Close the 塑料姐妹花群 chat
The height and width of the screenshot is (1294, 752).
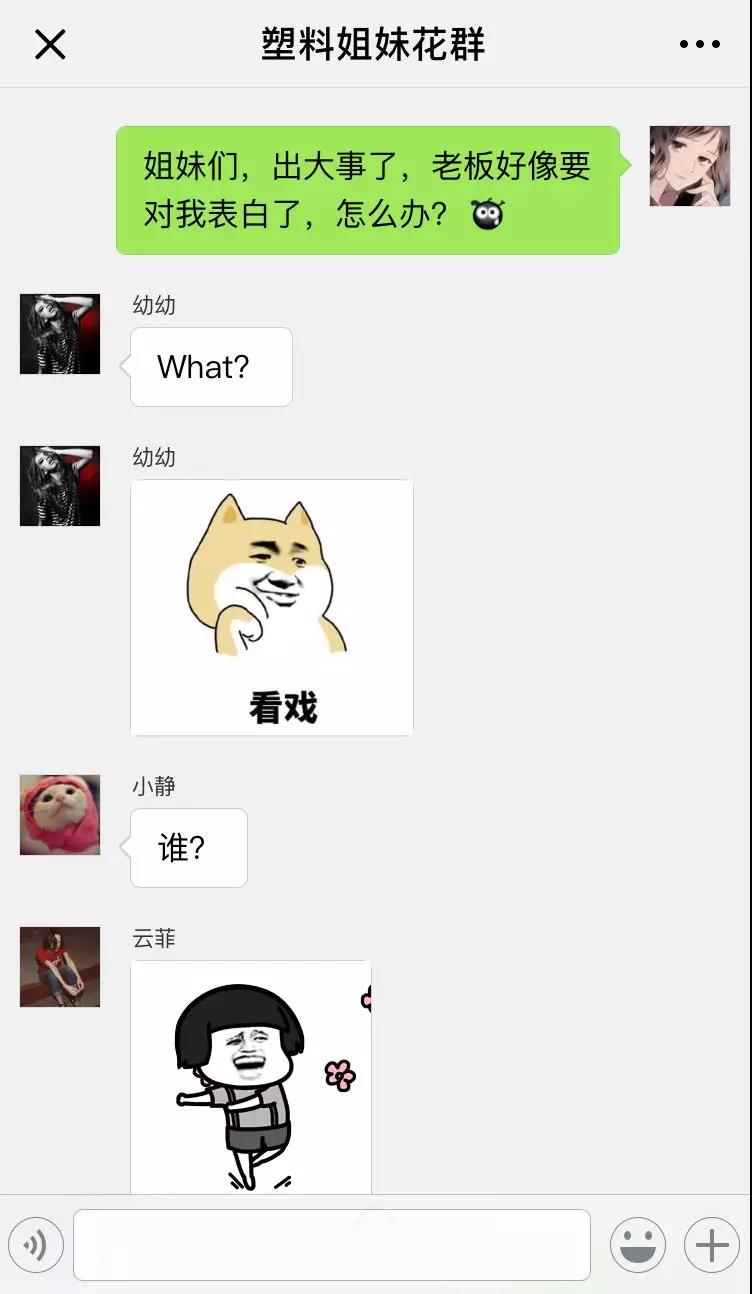(x=50, y=44)
